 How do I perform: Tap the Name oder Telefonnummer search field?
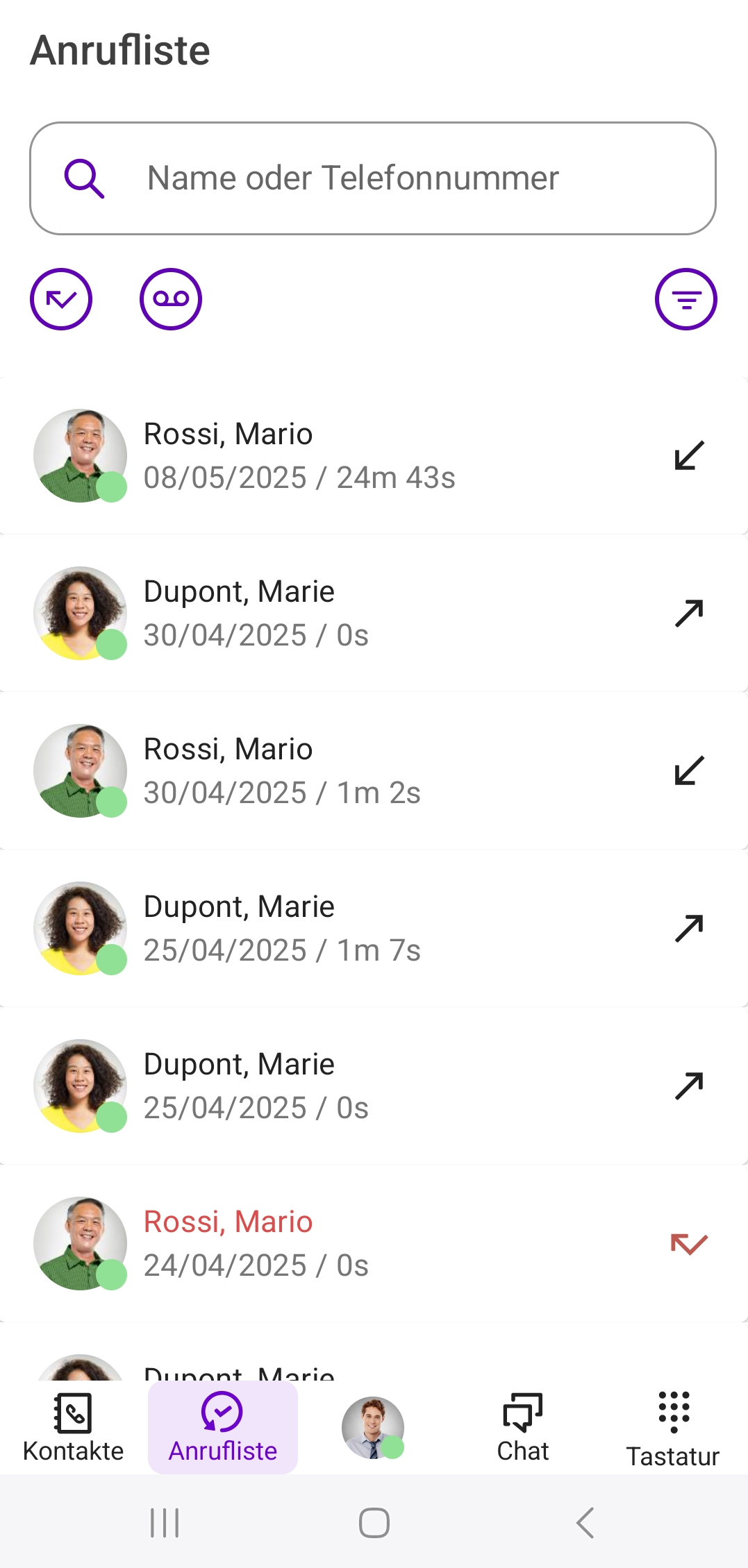point(373,178)
